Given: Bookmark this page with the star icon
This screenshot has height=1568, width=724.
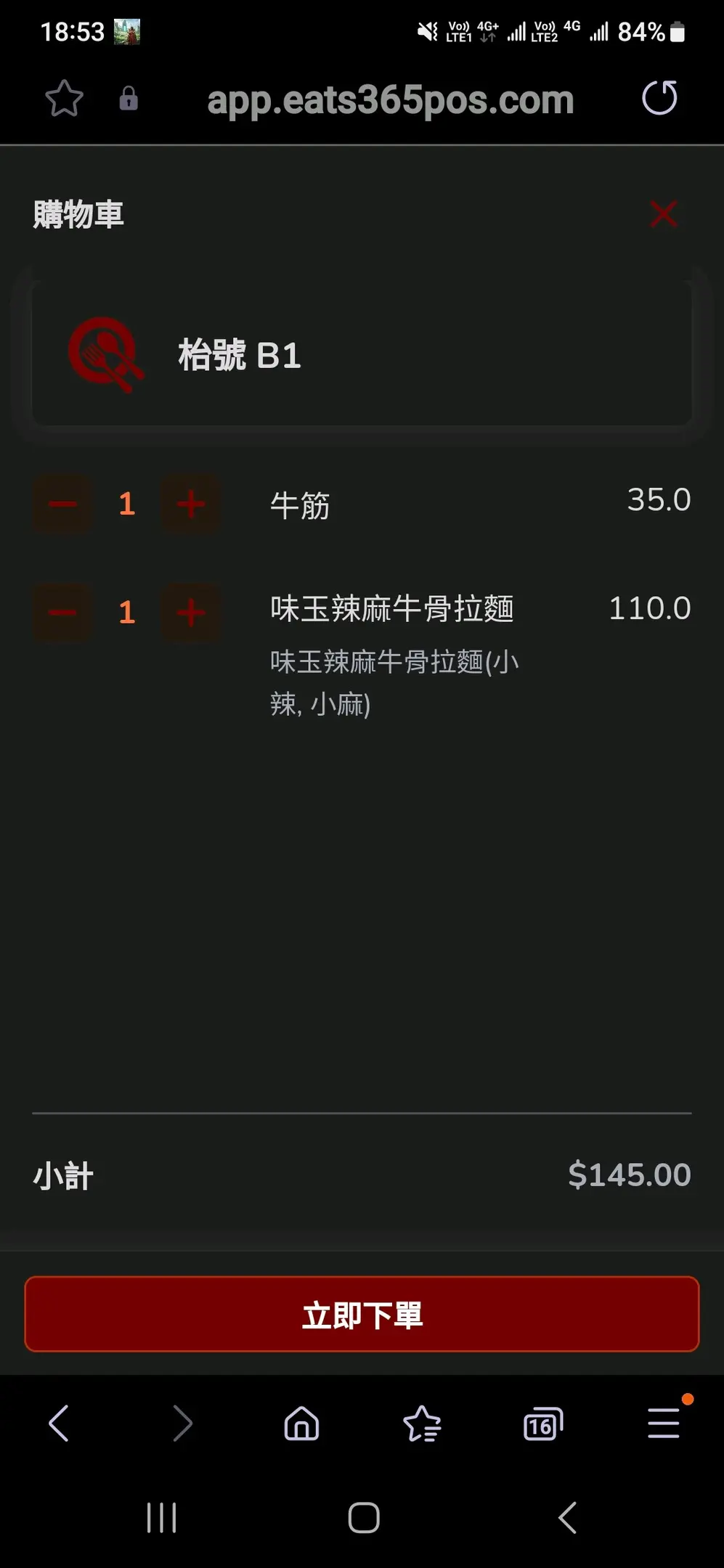Looking at the screenshot, I should coord(64,99).
